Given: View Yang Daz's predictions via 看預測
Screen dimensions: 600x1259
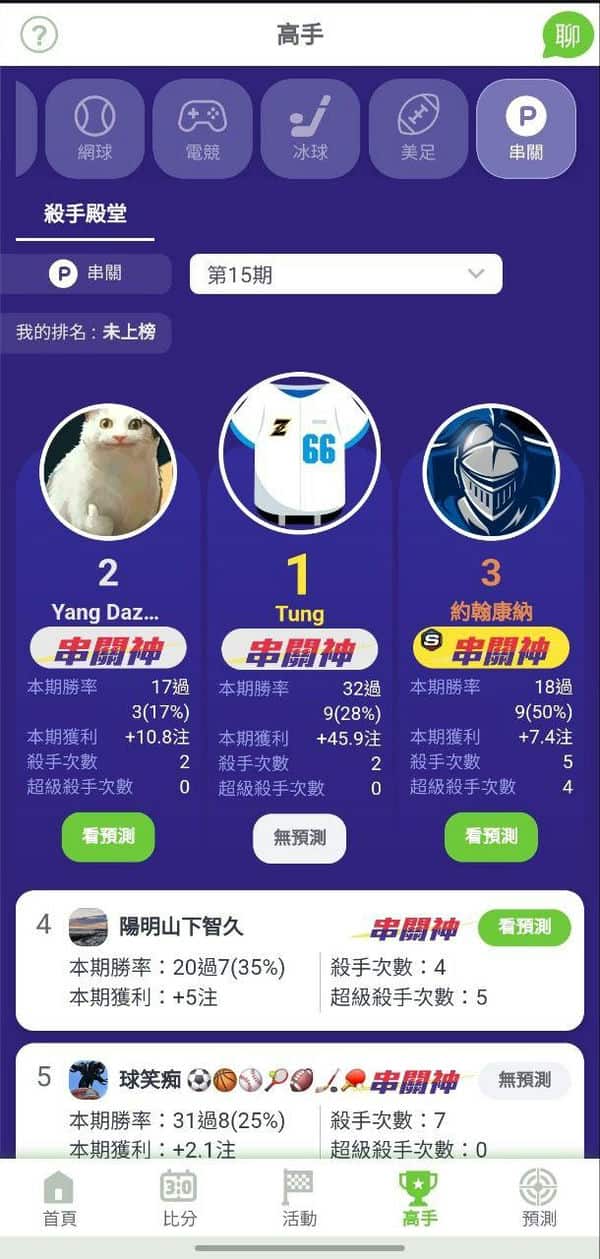Looking at the screenshot, I should click(x=108, y=837).
